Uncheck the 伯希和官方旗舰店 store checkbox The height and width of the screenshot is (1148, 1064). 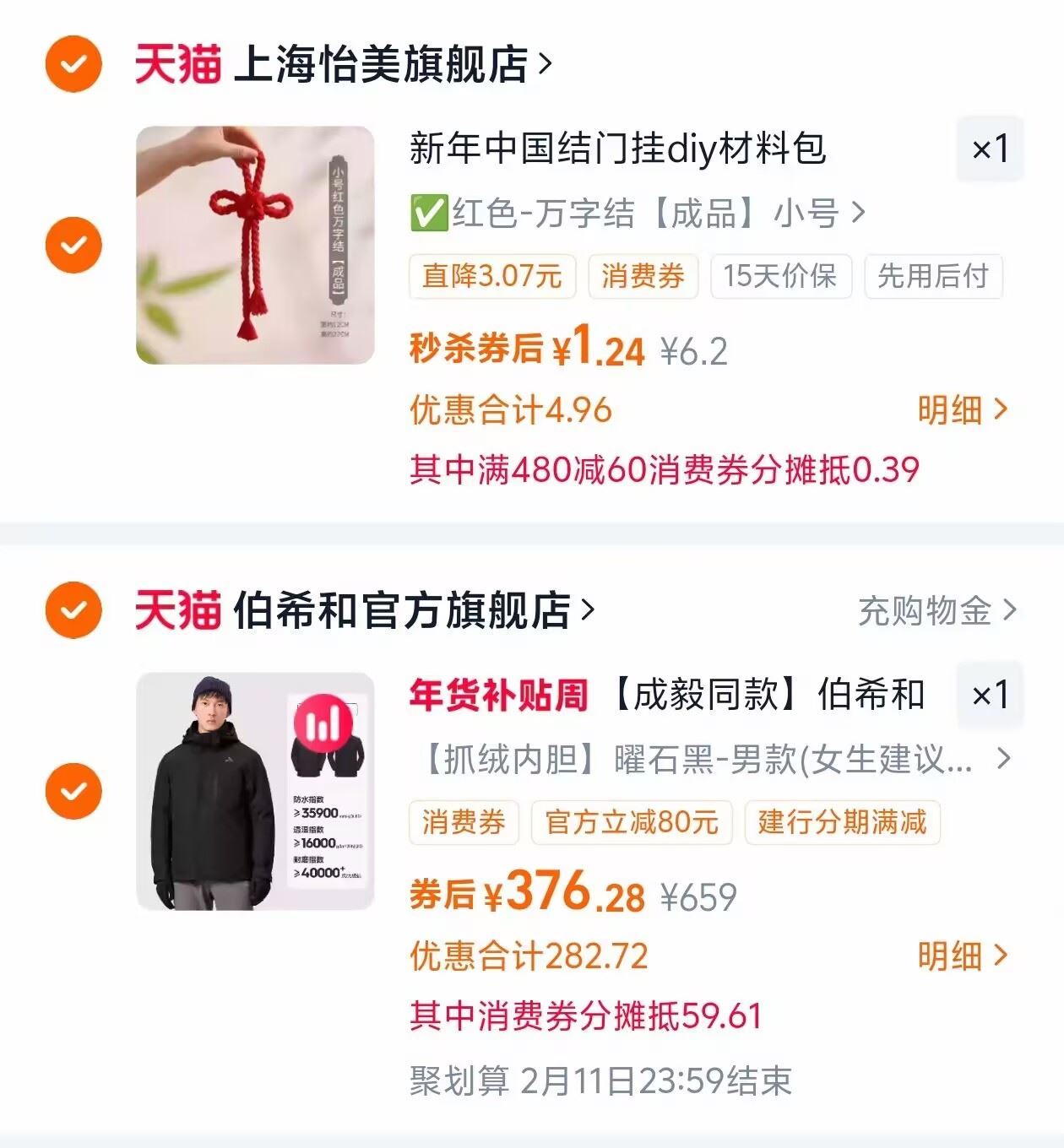coord(73,609)
